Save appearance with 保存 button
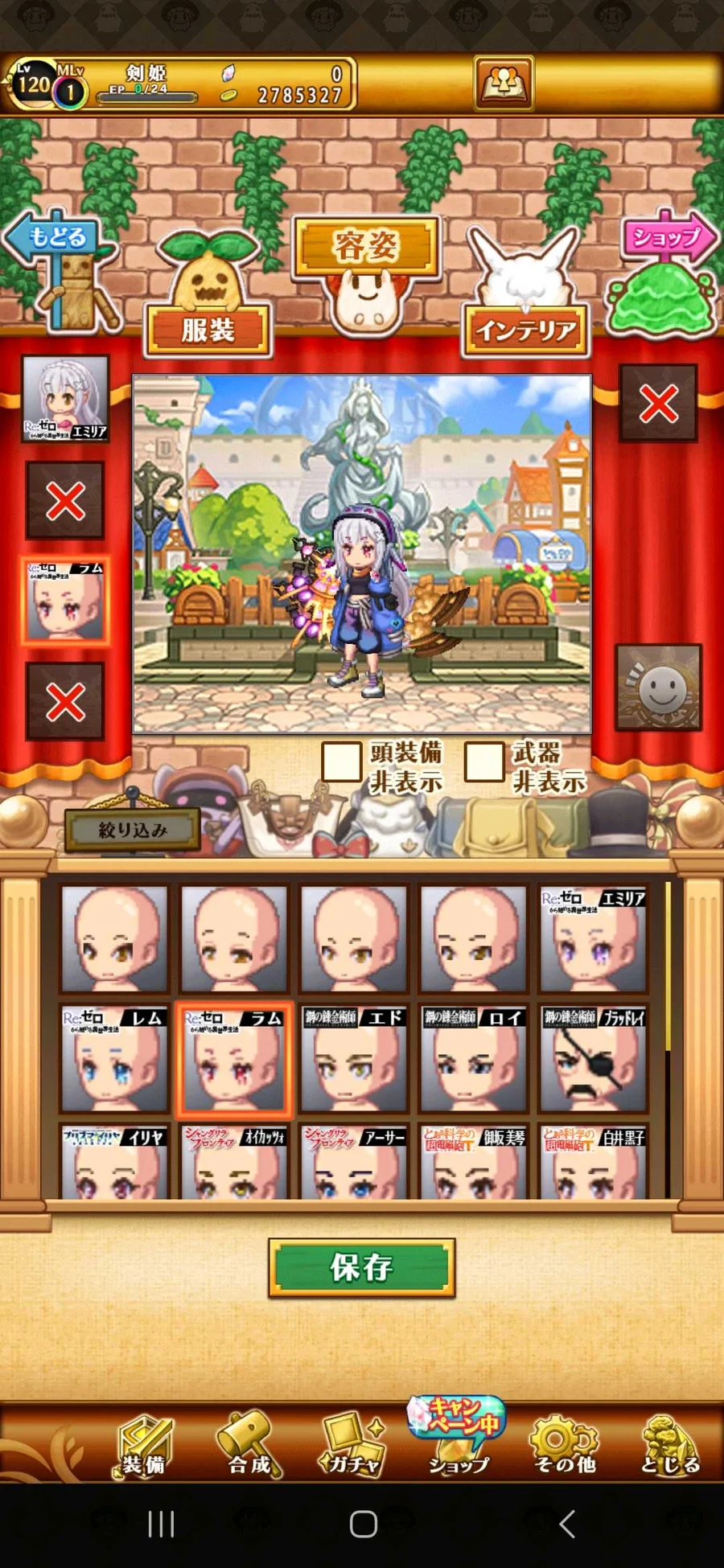 (x=362, y=1268)
